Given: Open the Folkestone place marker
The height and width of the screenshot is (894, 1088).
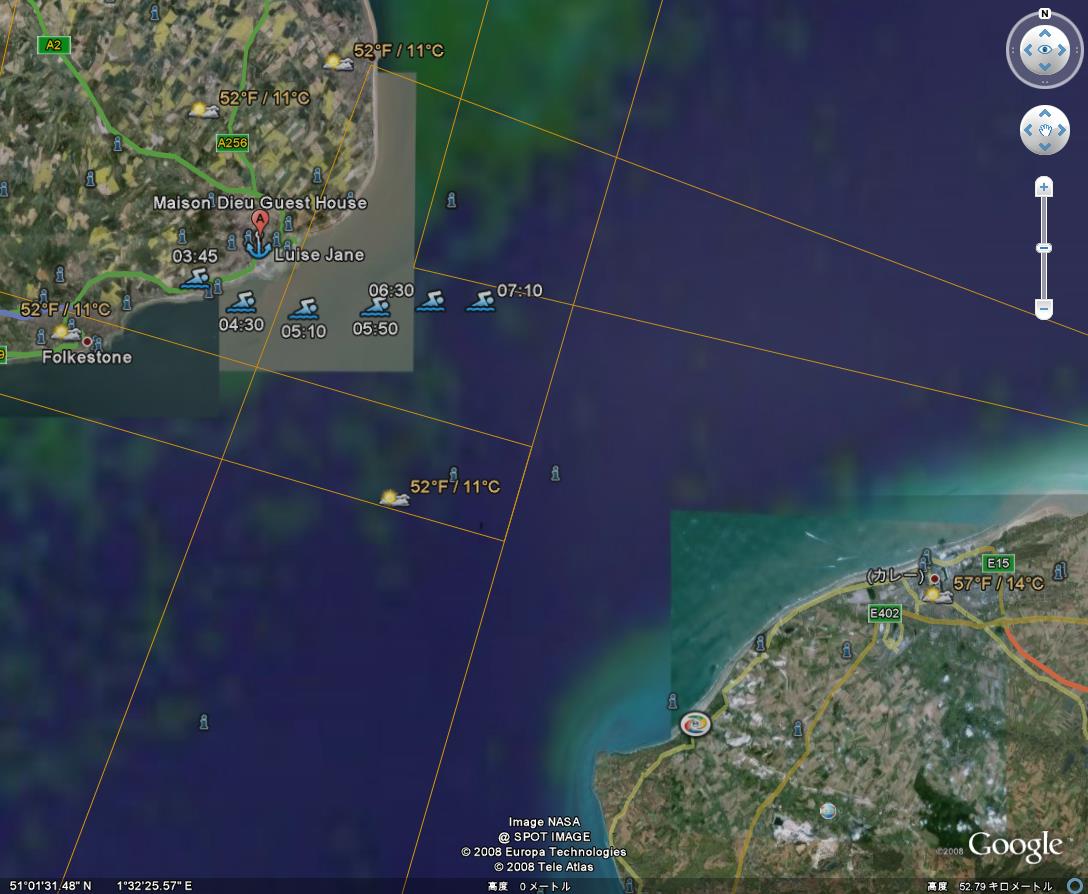Looking at the screenshot, I should [x=87, y=342].
